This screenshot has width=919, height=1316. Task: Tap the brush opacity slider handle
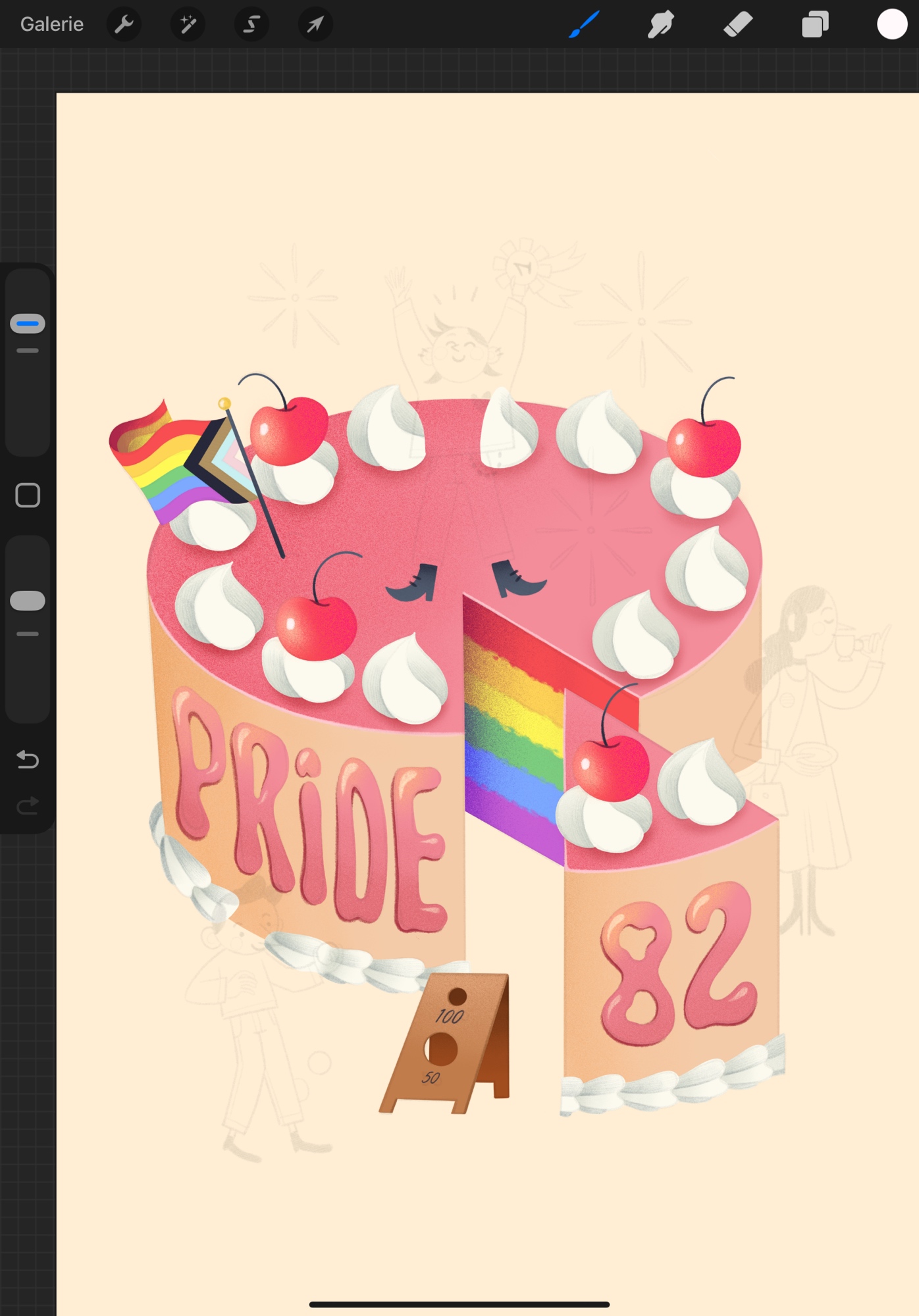tap(28, 600)
